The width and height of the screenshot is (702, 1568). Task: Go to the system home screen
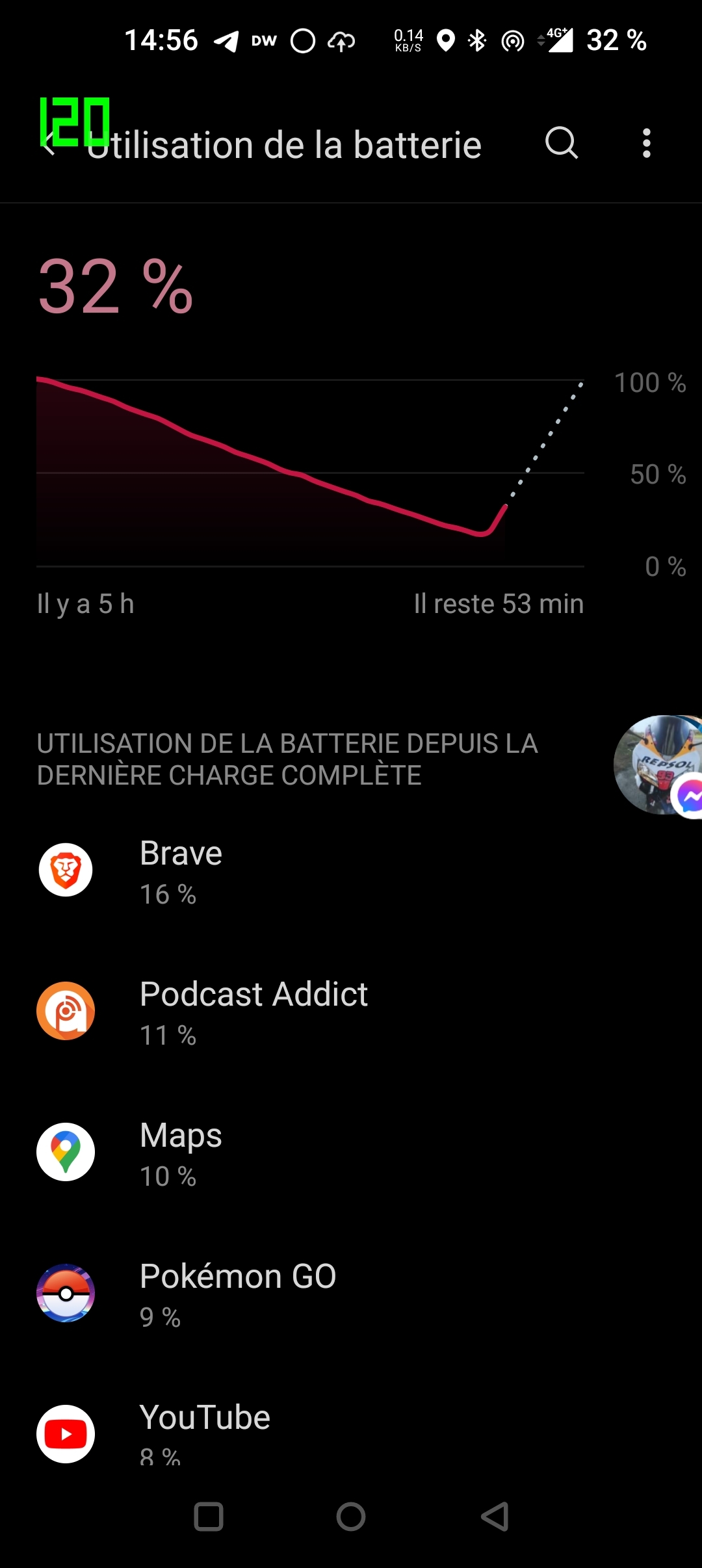[351, 1517]
